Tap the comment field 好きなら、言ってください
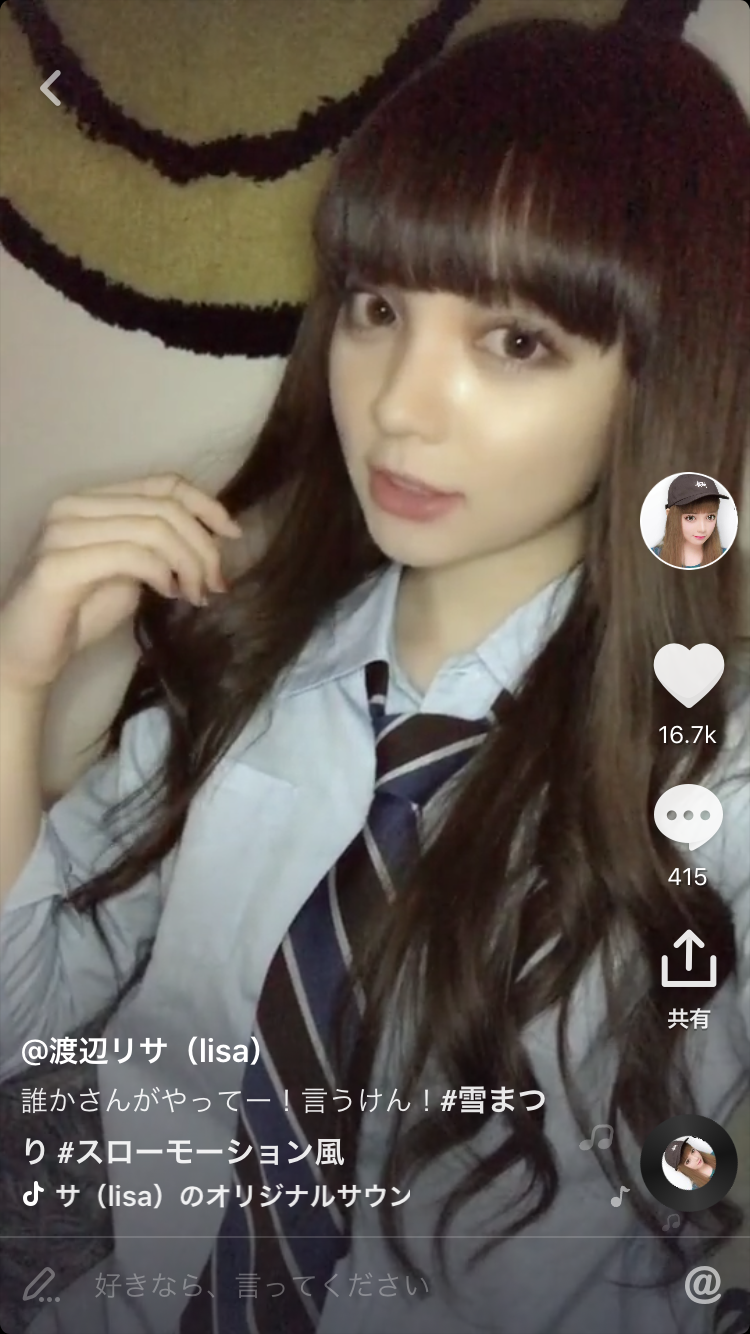 tap(262, 1285)
